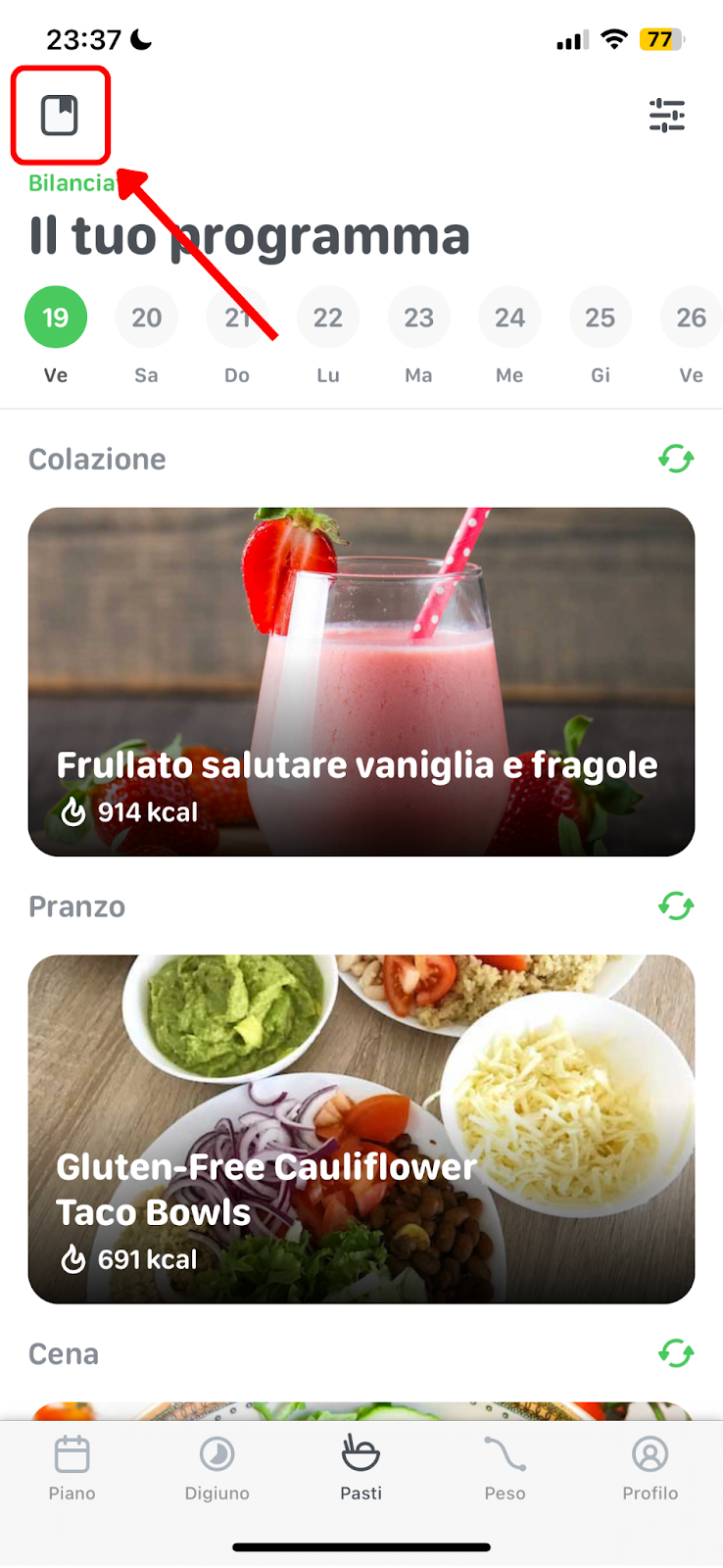The height and width of the screenshot is (1568, 723).
Task: Switch to the Digiuno tab
Action: [217, 1469]
